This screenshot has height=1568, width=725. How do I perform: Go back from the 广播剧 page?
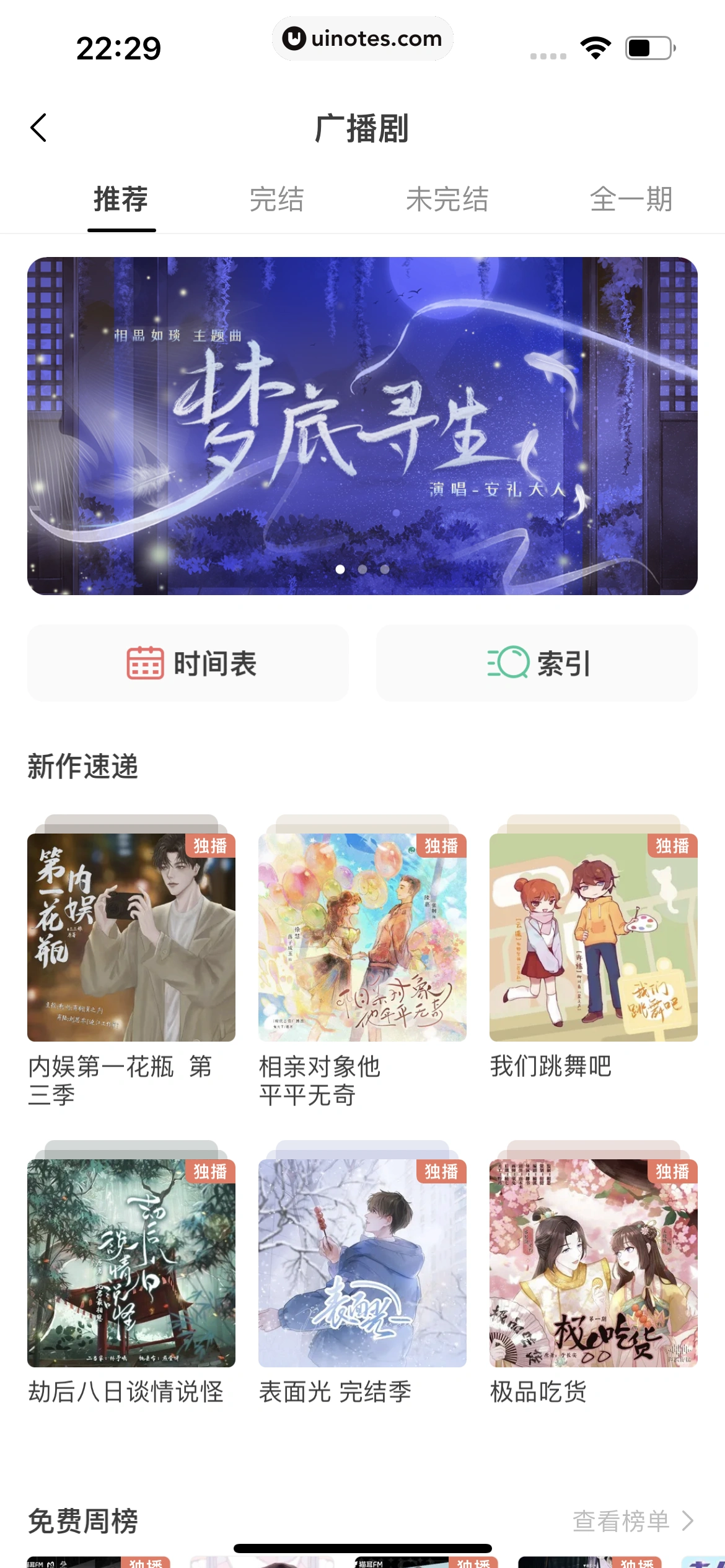click(38, 128)
